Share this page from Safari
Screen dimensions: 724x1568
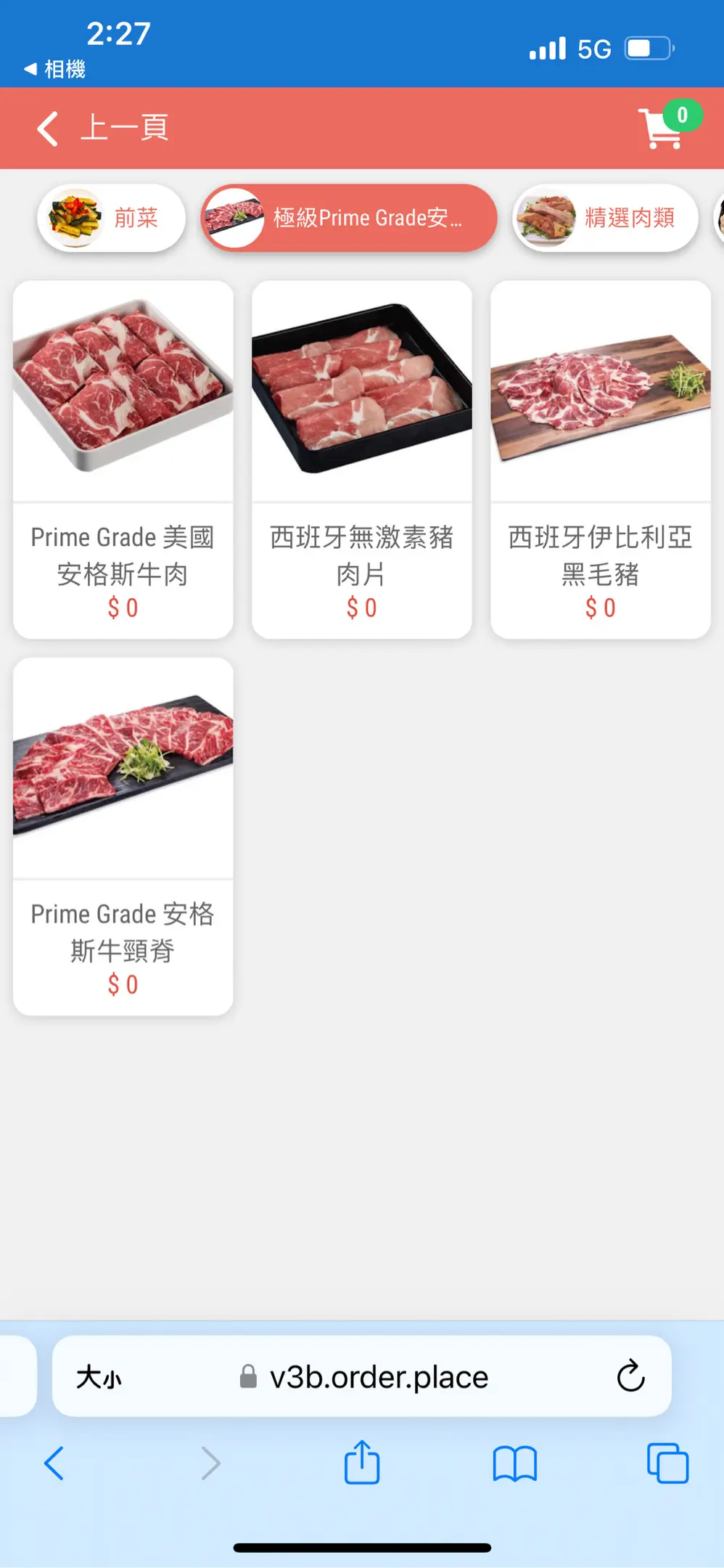click(362, 1463)
